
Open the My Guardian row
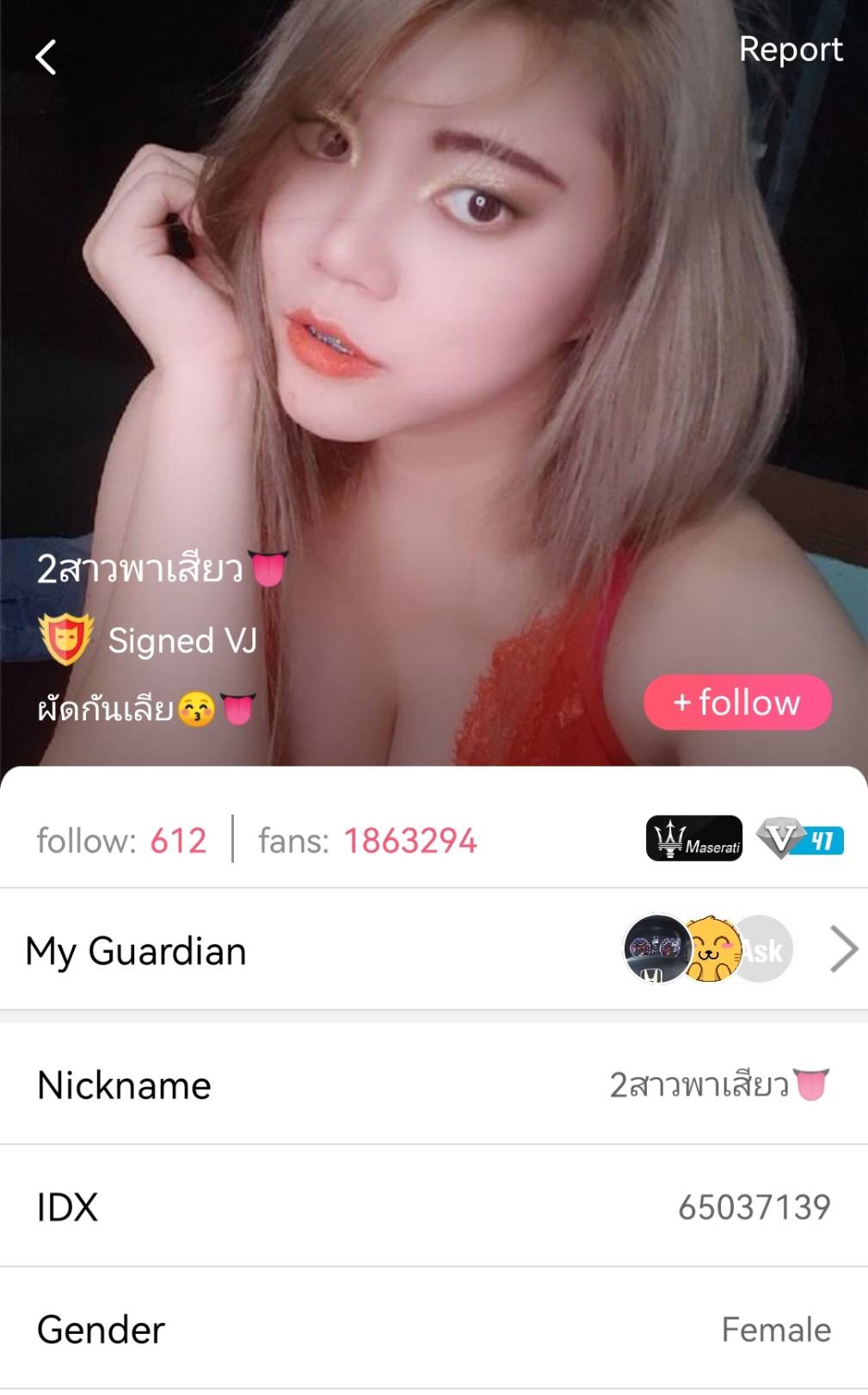tap(434, 950)
